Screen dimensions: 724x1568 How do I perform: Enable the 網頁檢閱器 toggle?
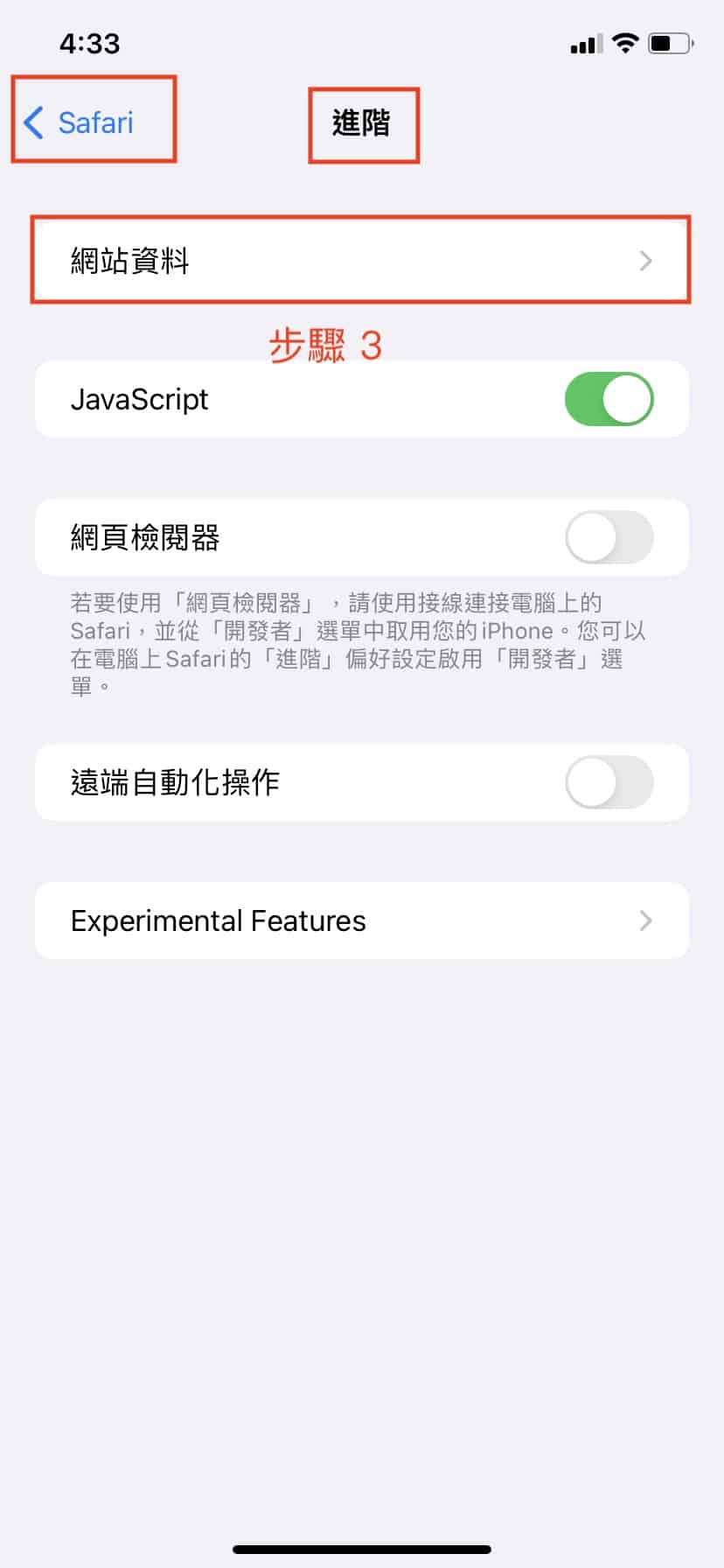609,537
